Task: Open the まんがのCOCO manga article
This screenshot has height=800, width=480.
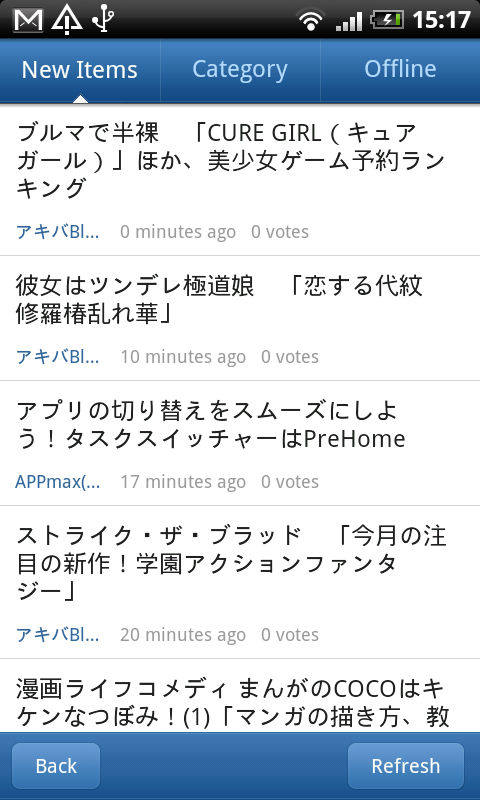Action: coord(240,695)
